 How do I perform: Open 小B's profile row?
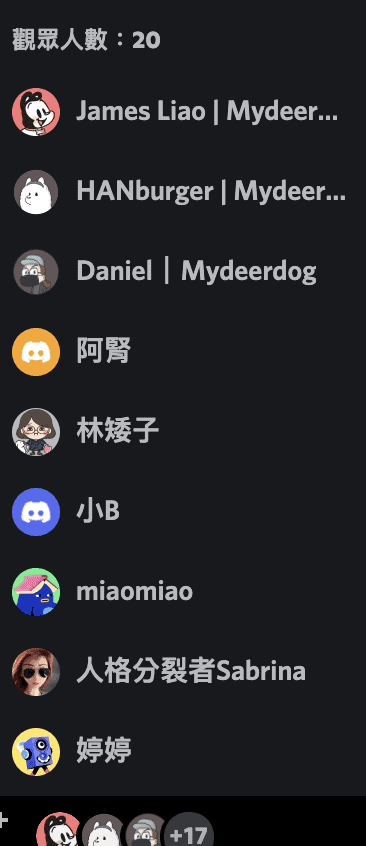click(183, 511)
